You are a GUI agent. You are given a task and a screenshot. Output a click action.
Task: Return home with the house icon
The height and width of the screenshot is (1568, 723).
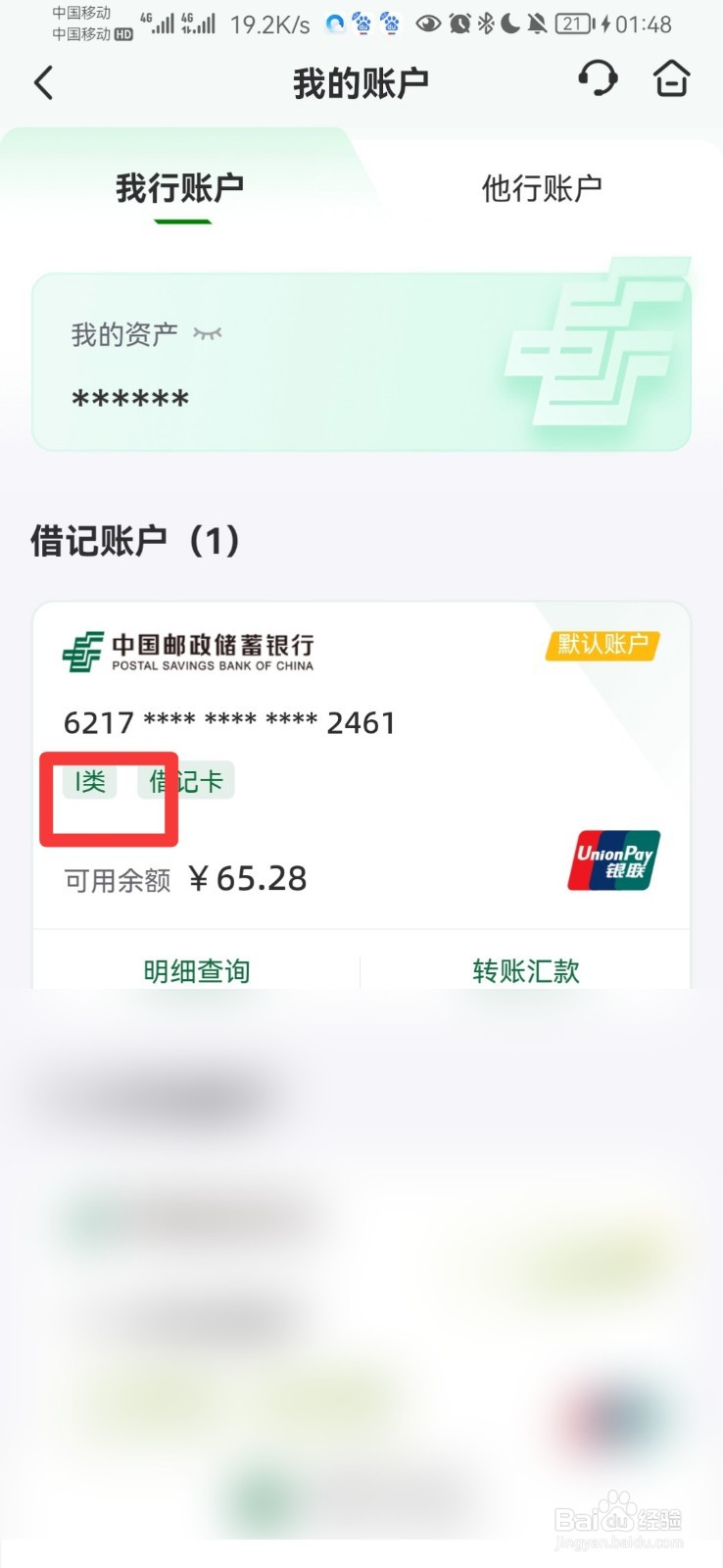672,78
